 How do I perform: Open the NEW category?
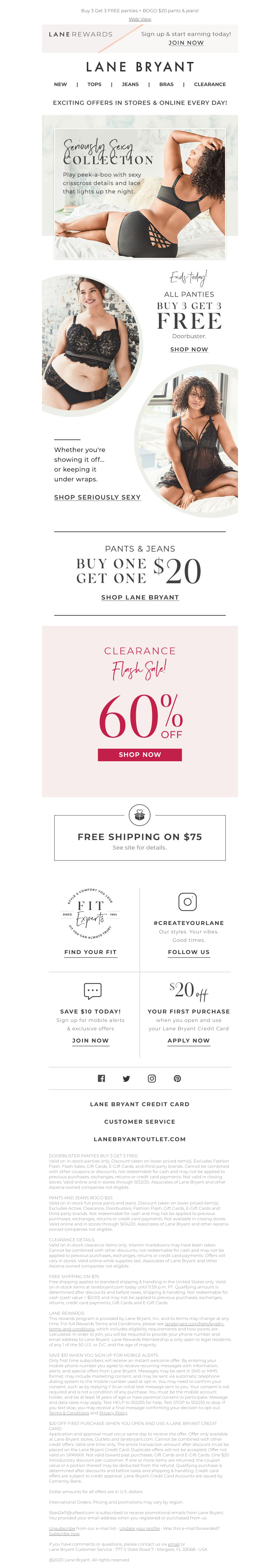click(60, 85)
